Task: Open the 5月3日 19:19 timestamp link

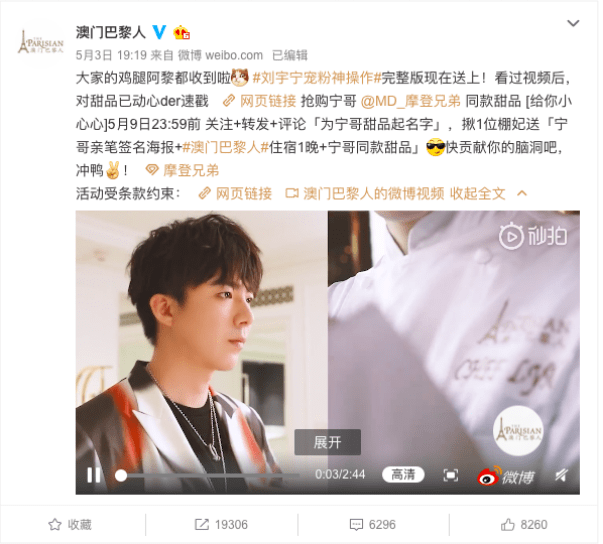Action: pyautogui.click(x=111, y=55)
